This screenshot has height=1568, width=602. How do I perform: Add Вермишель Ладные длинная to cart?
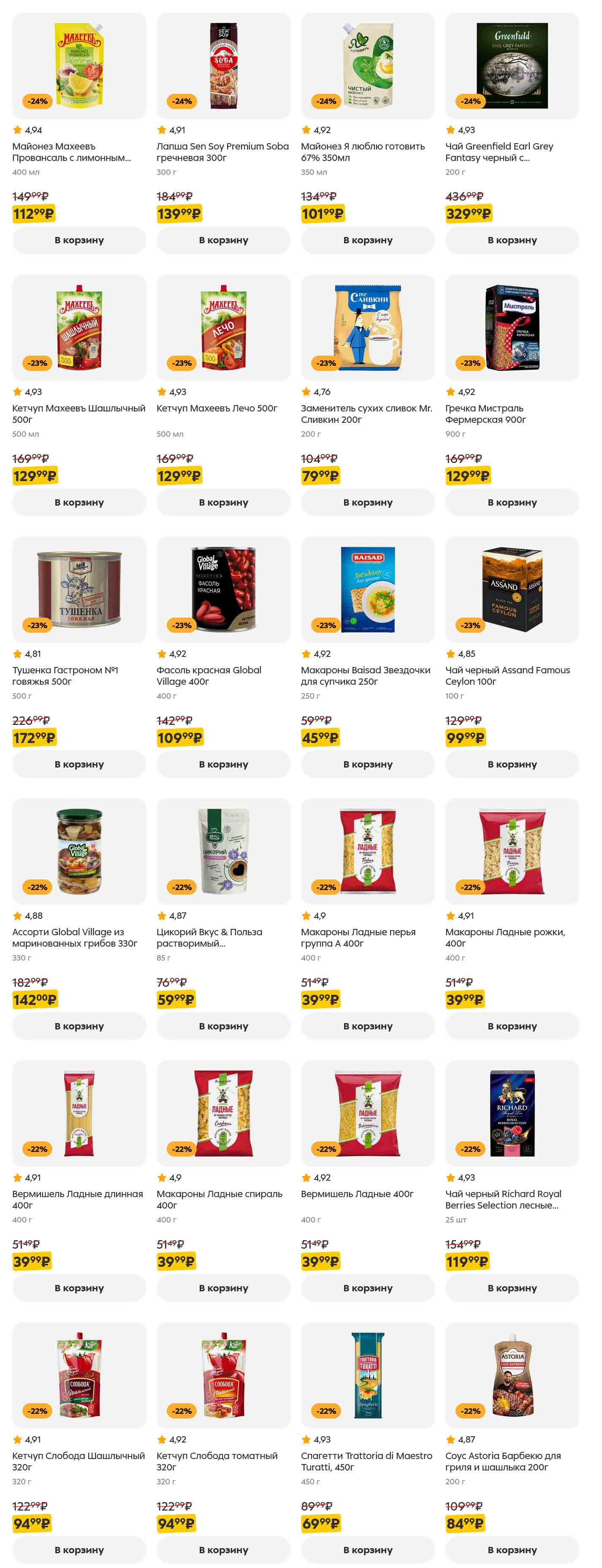tap(79, 1288)
